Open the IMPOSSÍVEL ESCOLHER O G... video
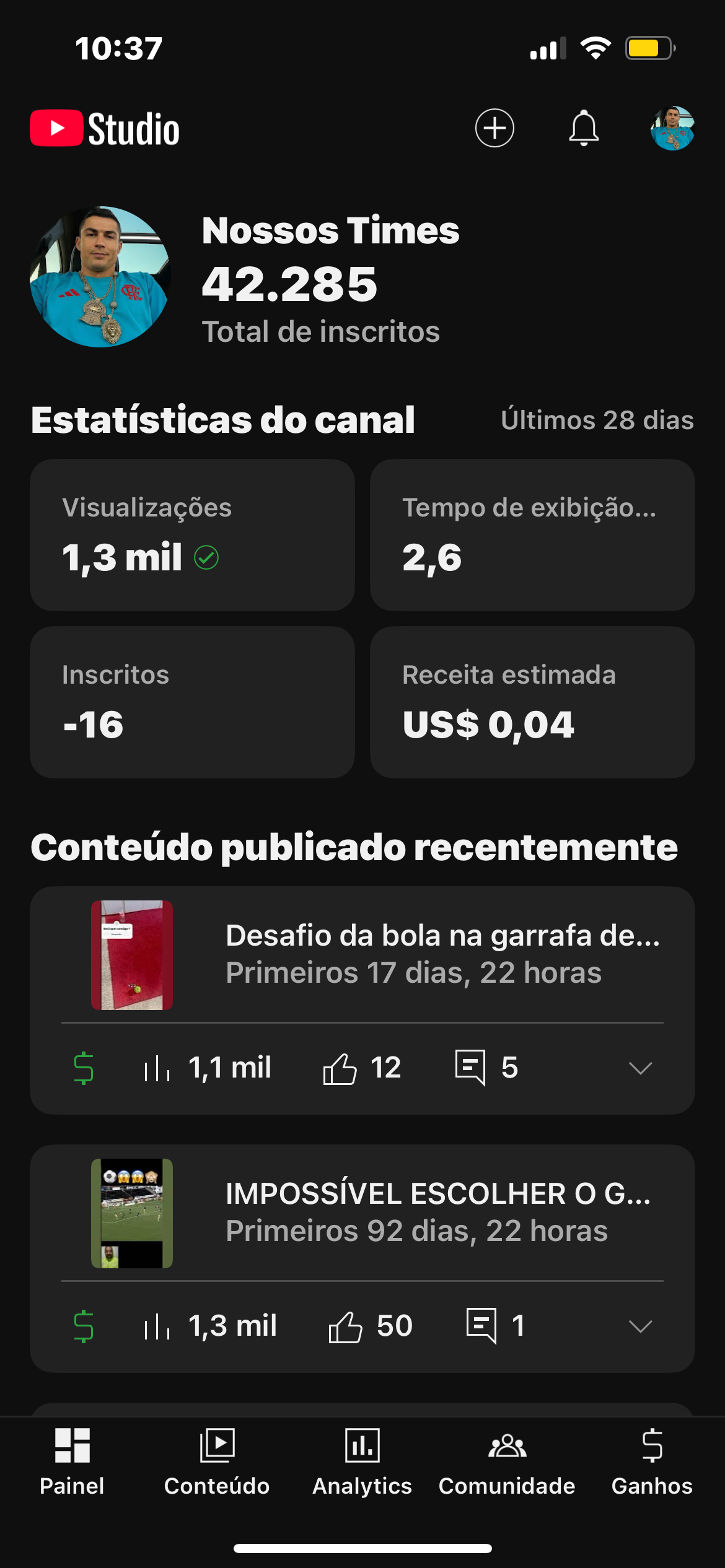 click(437, 1212)
